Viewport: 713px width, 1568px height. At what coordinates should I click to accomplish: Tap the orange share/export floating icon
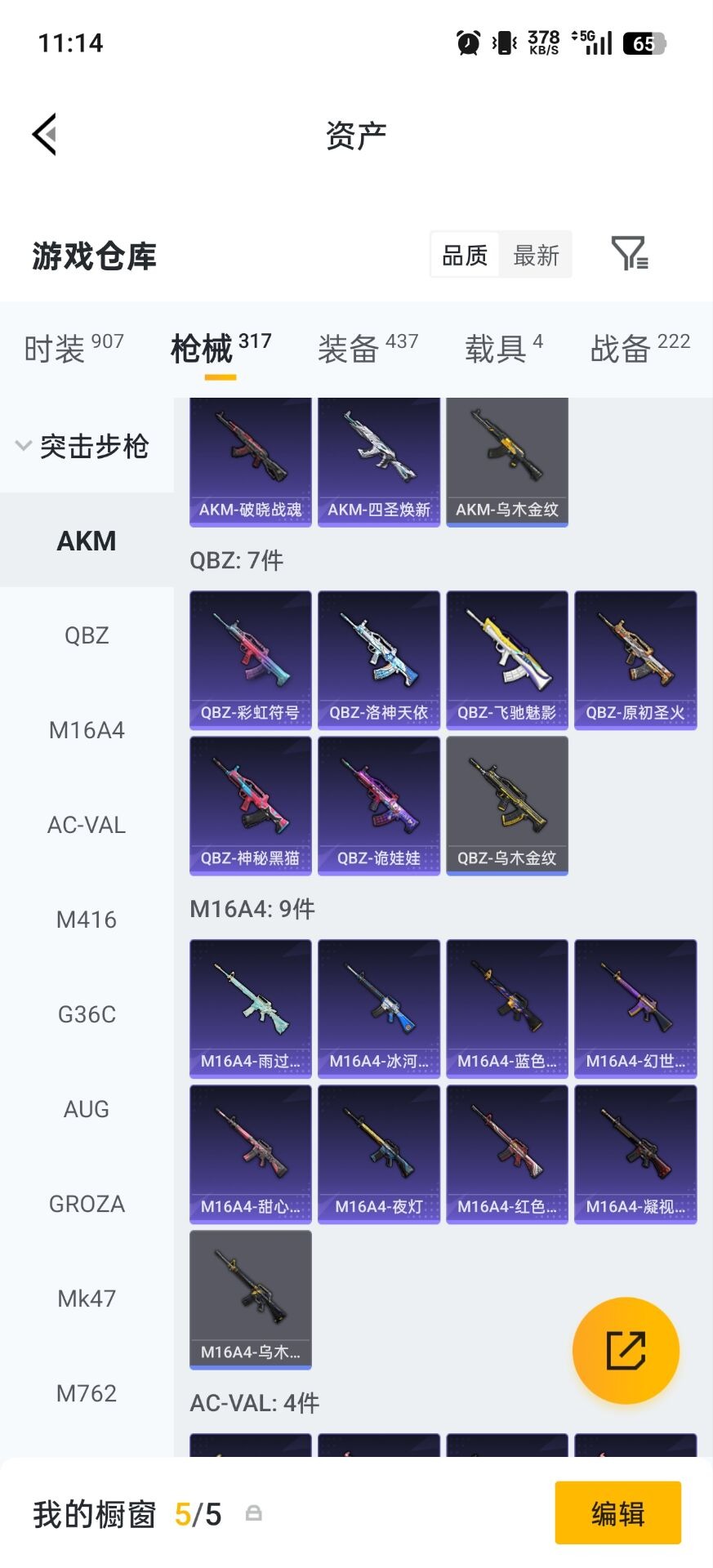point(626,1350)
